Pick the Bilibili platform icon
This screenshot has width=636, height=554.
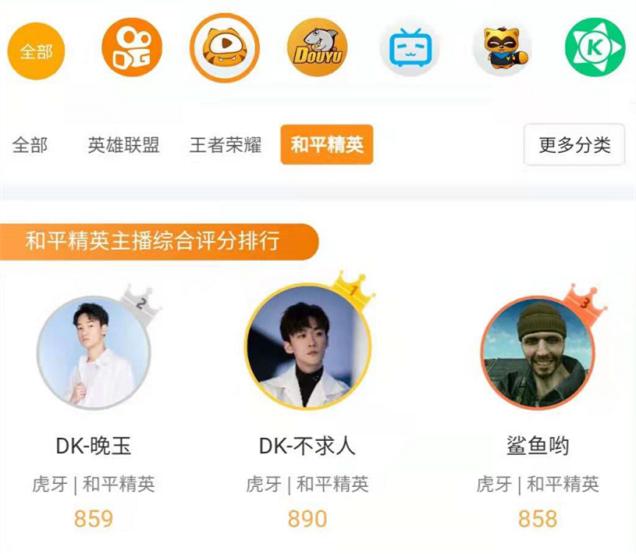(x=409, y=48)
